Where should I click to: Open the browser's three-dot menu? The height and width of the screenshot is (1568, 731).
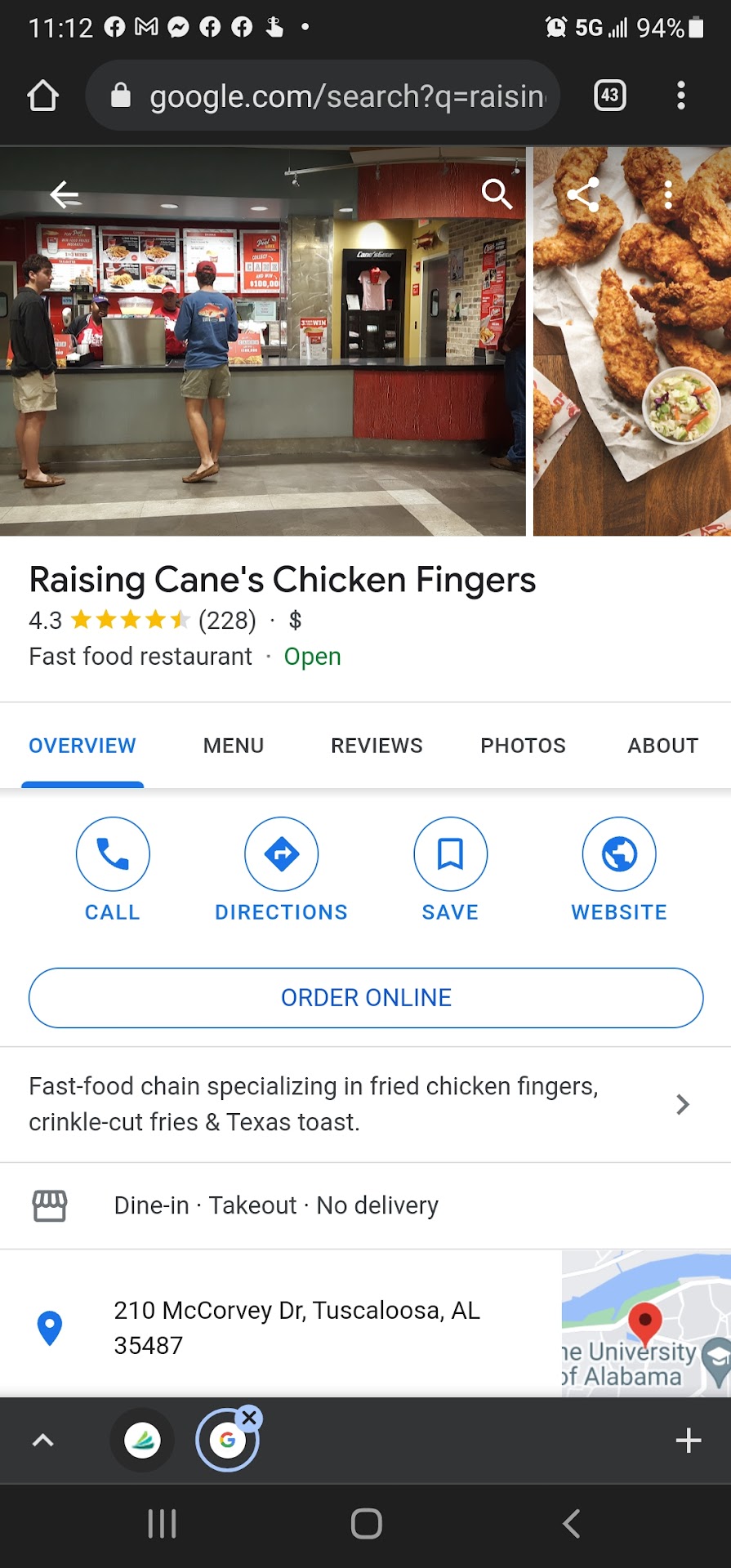(x=680, y=96)
